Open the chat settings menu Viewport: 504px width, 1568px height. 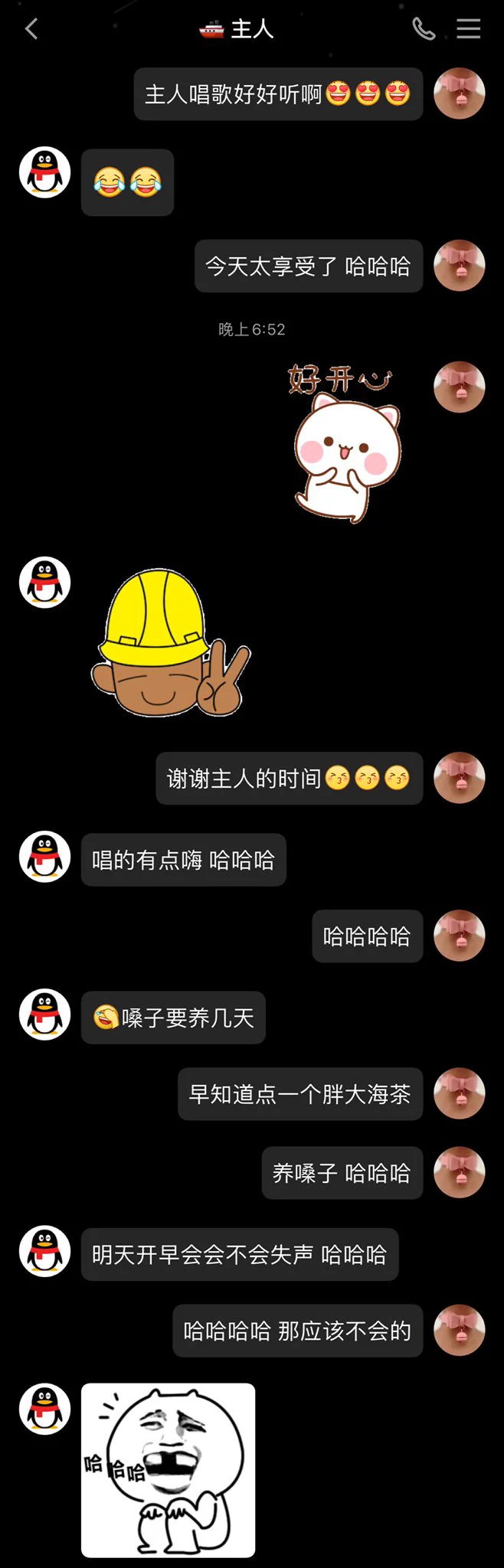pos(469,29)
